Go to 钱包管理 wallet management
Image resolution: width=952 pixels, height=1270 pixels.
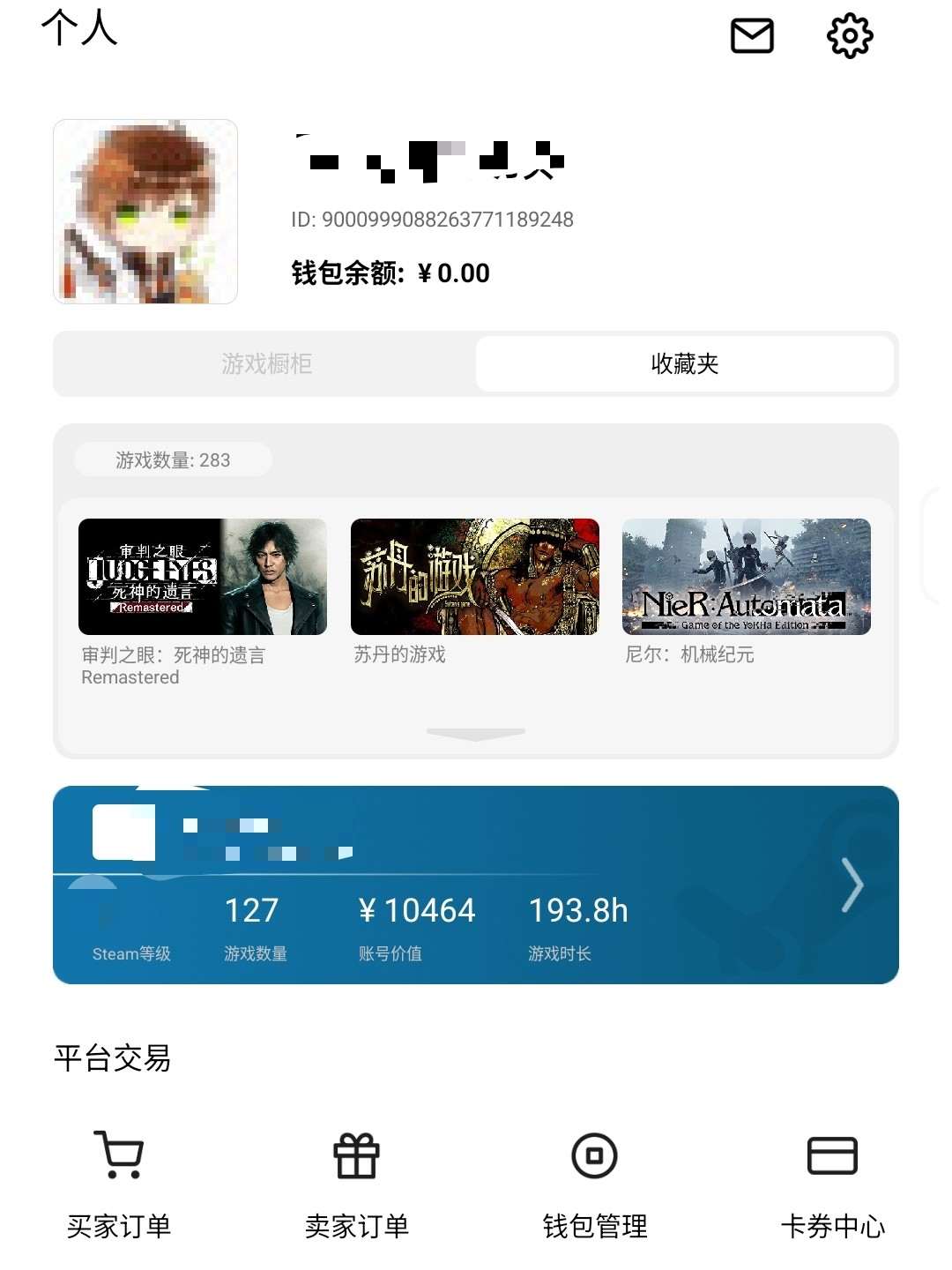(595, 1184)
